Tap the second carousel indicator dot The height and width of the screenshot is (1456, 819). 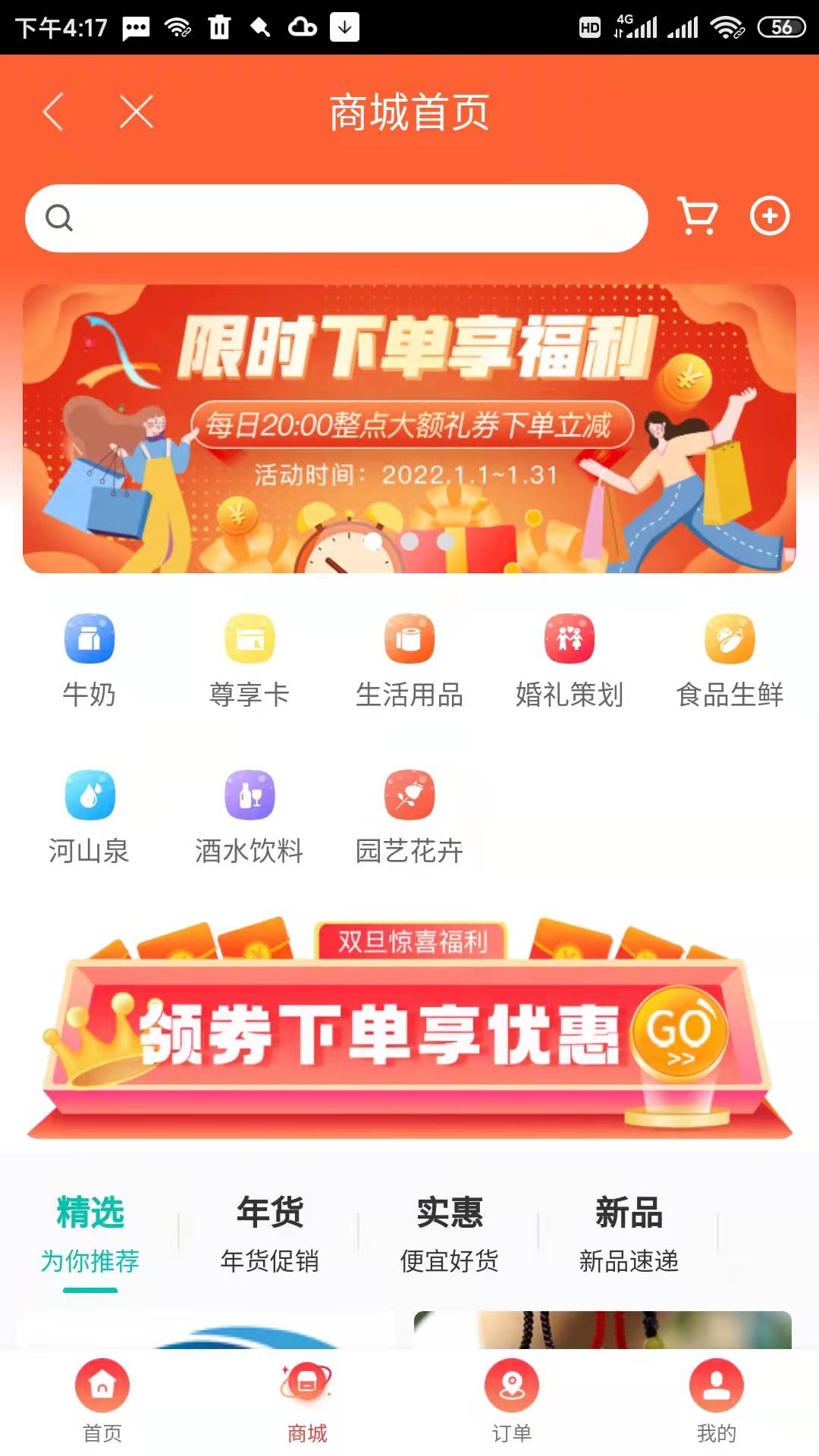pos(409,540)
